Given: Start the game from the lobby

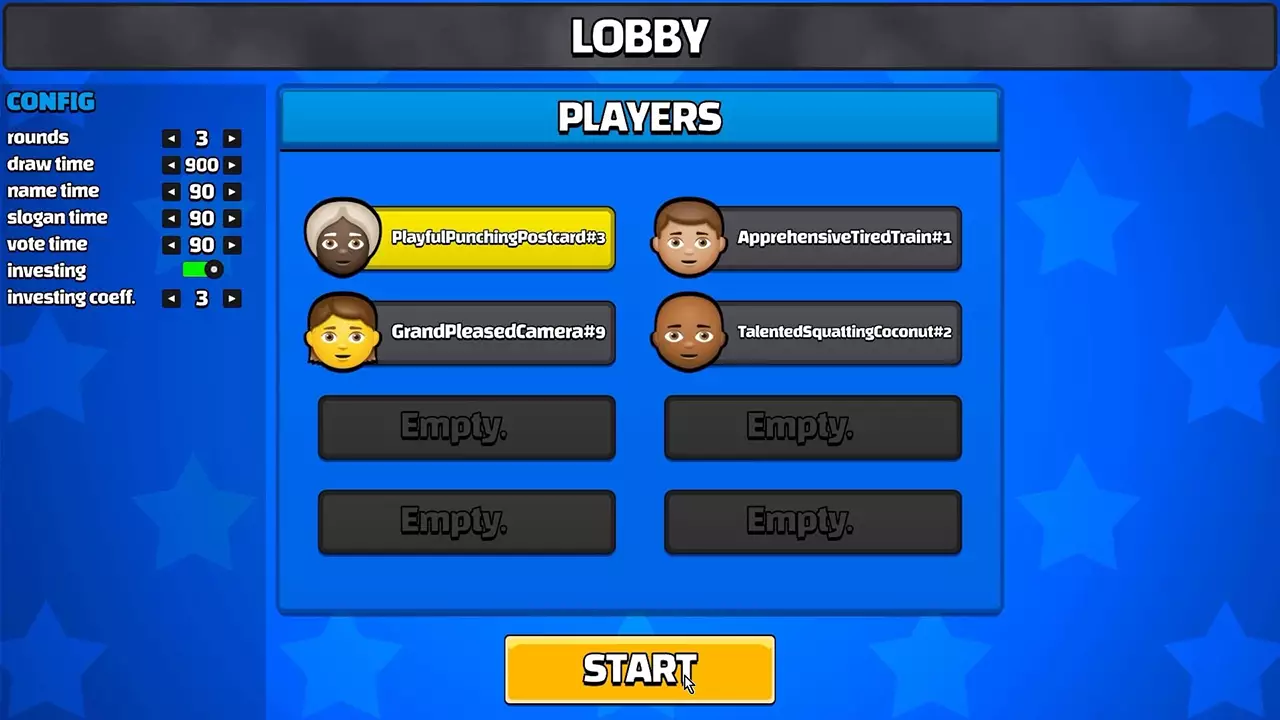Looking at the screenshot, I should pos(639,670).
